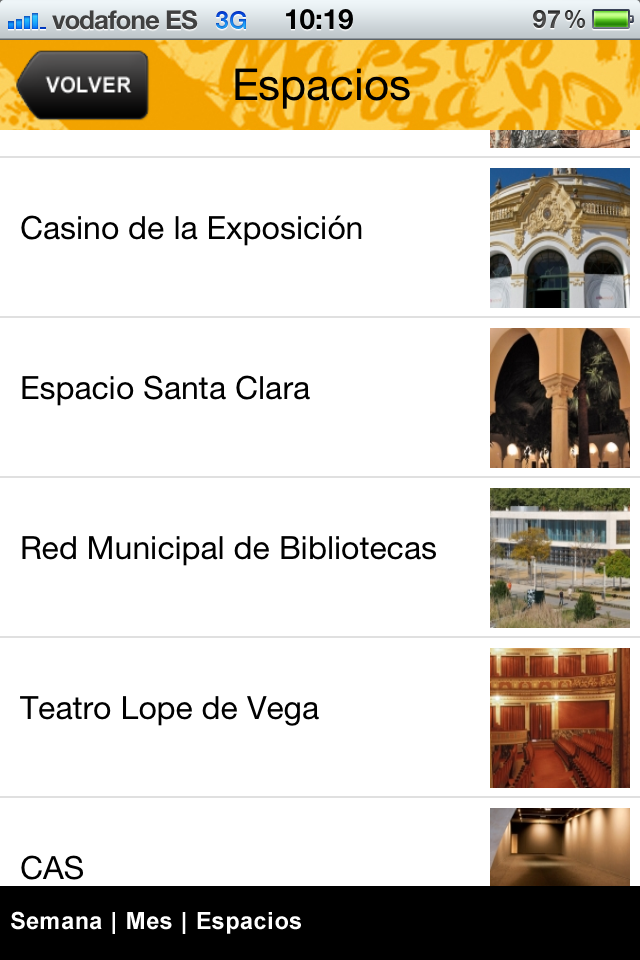Go back with the VOLVER button
The height and width of the screenshot is (960, 640).
[x=84, y=85]
